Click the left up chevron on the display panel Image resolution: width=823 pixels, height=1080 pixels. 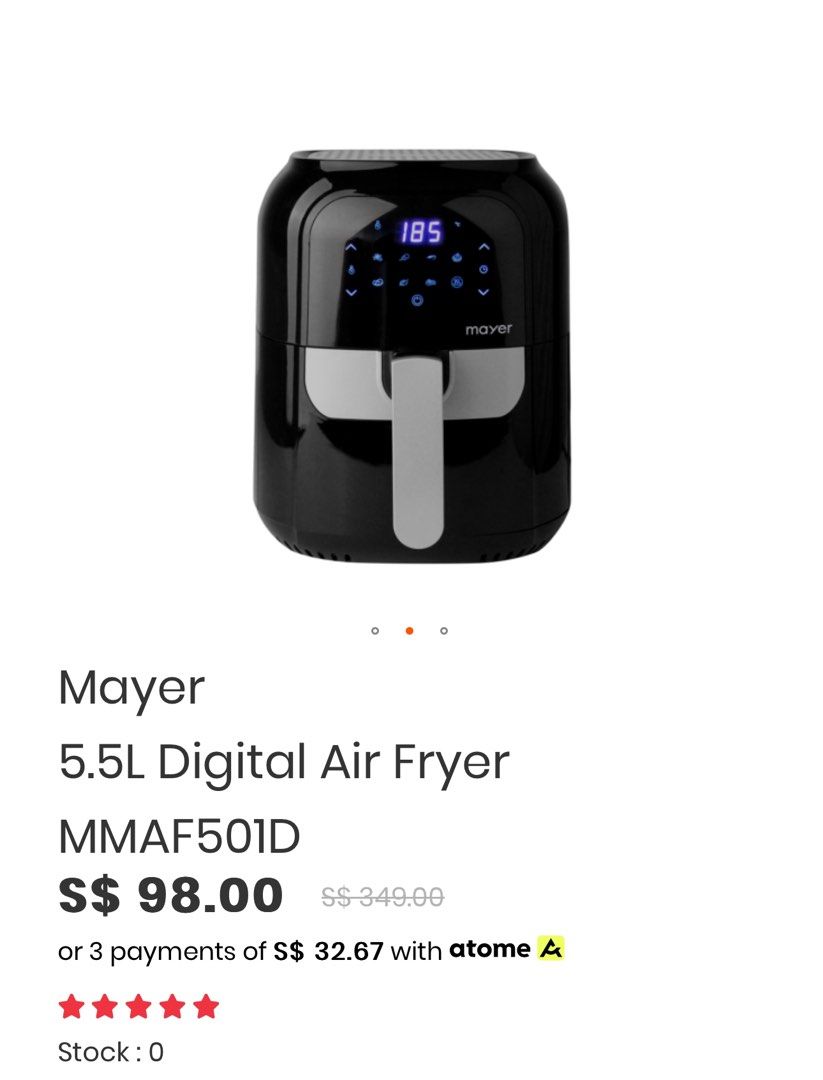click(x=351, y=247)
